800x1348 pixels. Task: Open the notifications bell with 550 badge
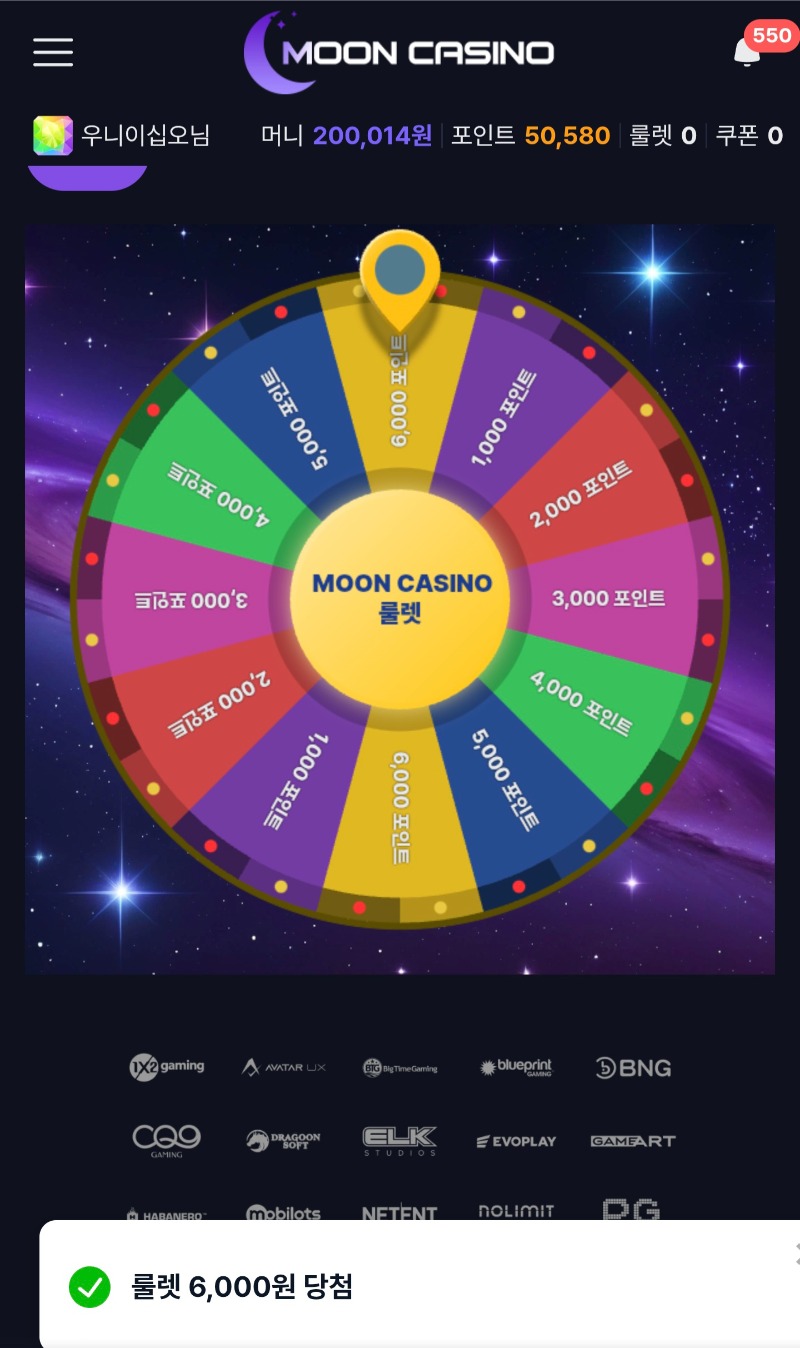point(747,52)
